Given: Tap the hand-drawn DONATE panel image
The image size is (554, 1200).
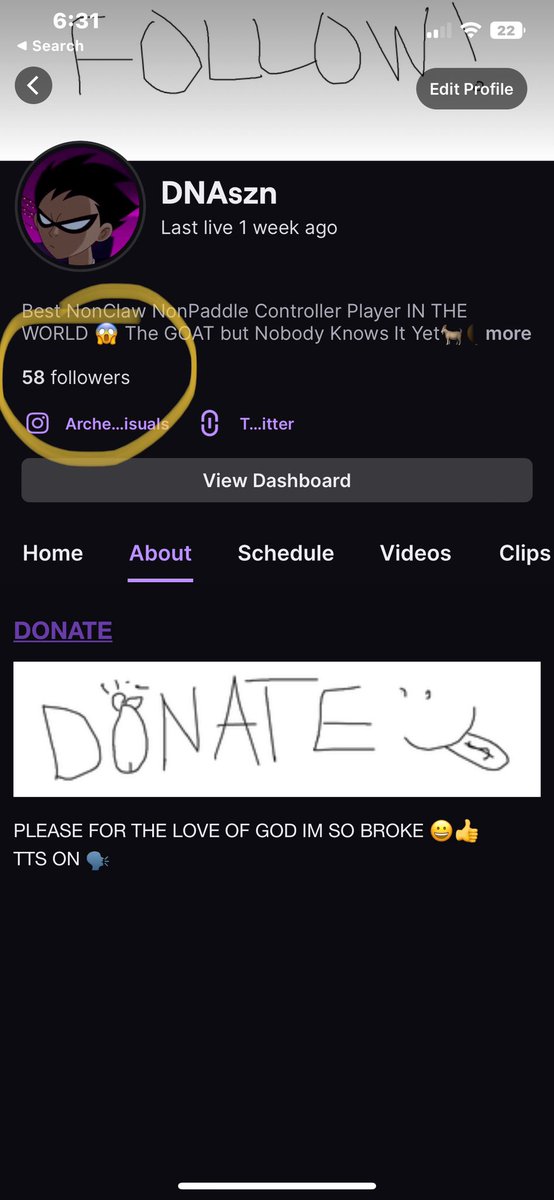Looking at the screenshot, I should (277, 729).
